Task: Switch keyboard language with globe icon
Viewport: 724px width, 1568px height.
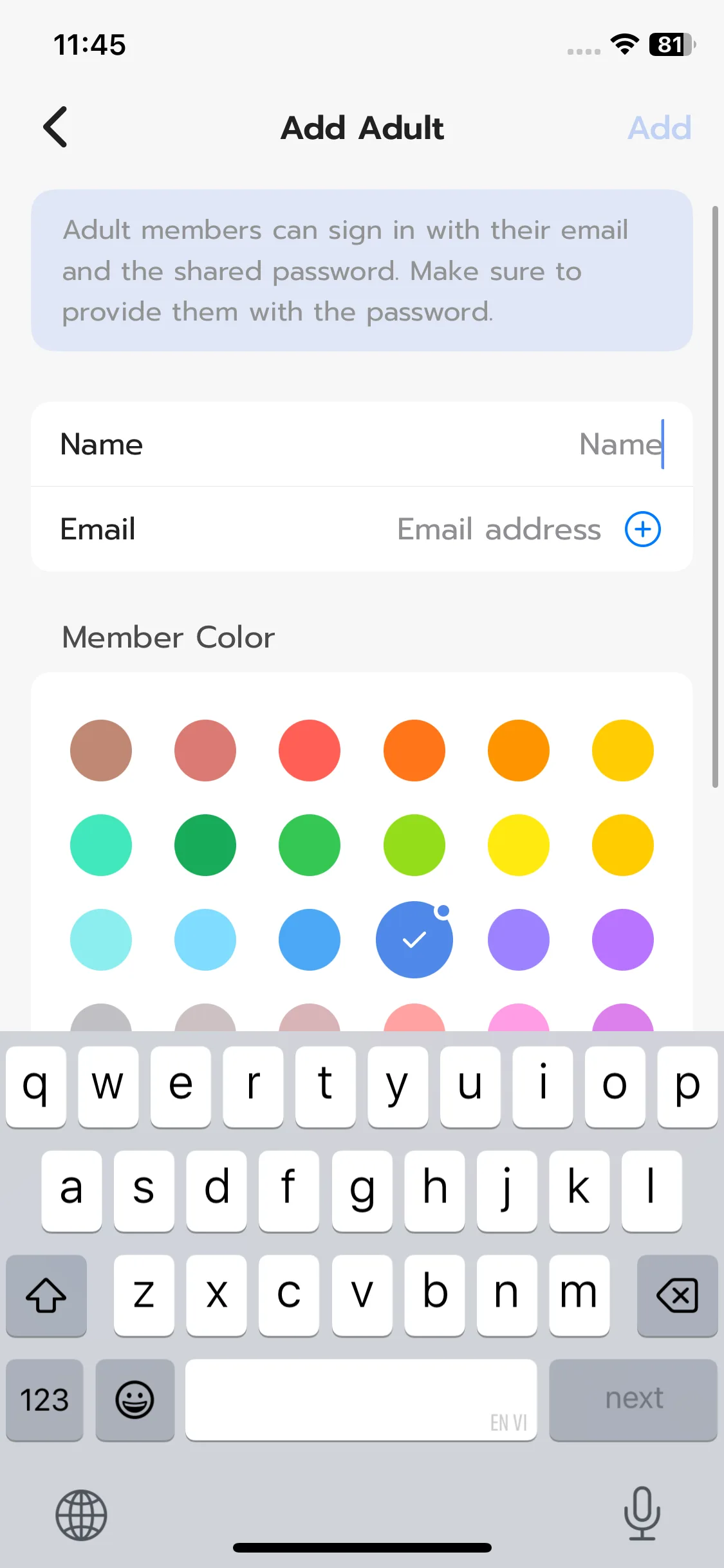Action: point(81,1515)
